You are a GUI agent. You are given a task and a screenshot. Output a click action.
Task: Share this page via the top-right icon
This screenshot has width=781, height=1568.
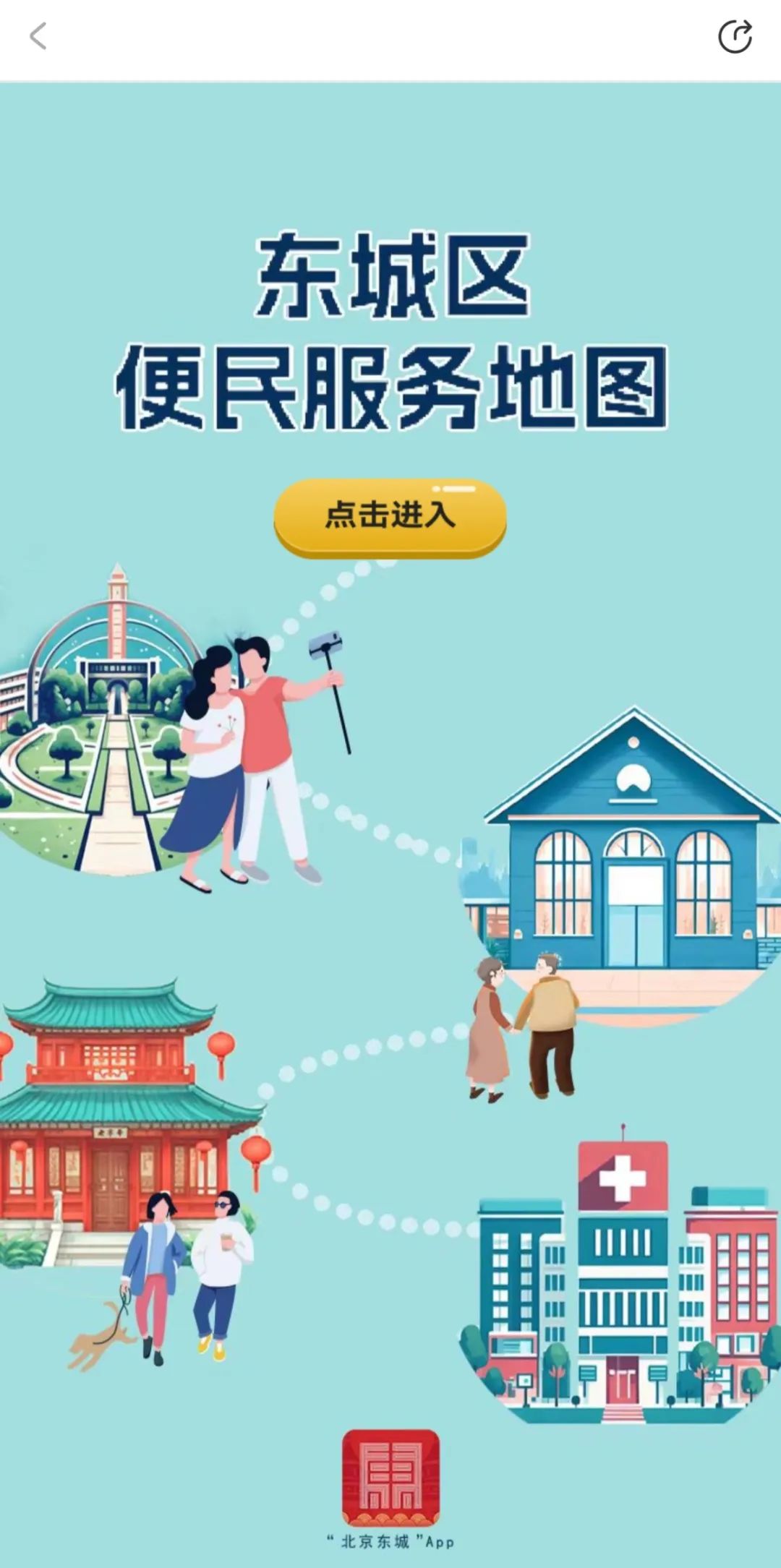coord(735,37)
